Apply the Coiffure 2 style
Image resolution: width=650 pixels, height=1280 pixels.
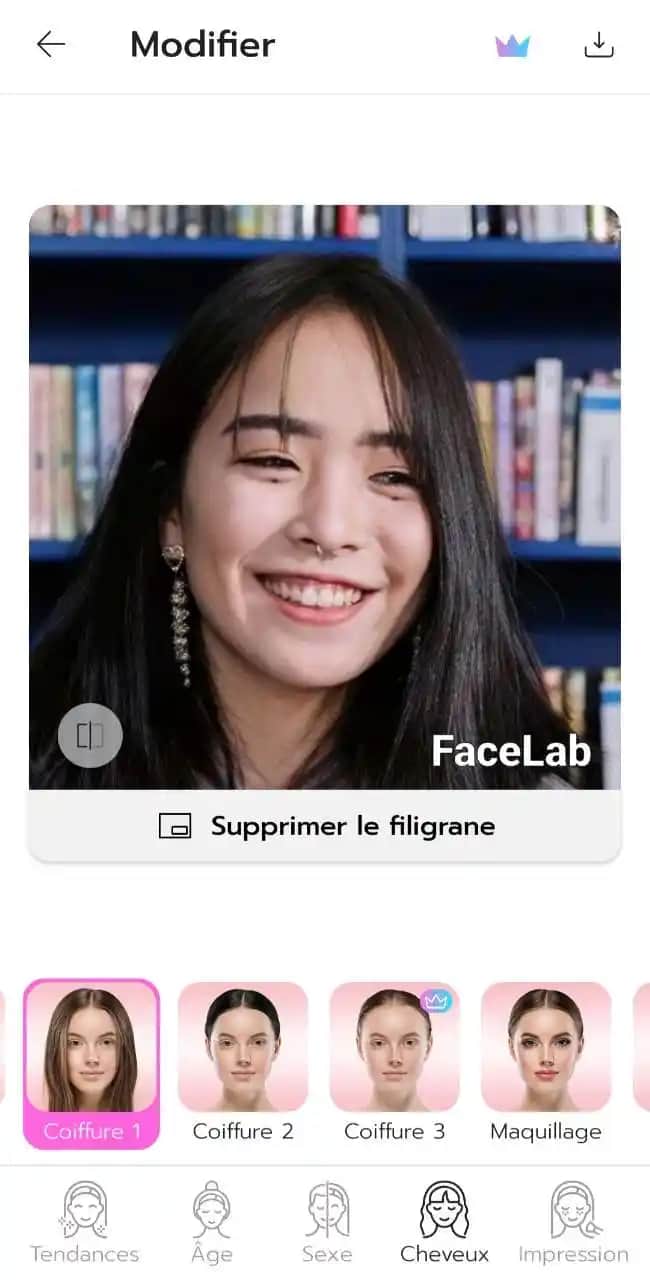[x=243, y=1064]
